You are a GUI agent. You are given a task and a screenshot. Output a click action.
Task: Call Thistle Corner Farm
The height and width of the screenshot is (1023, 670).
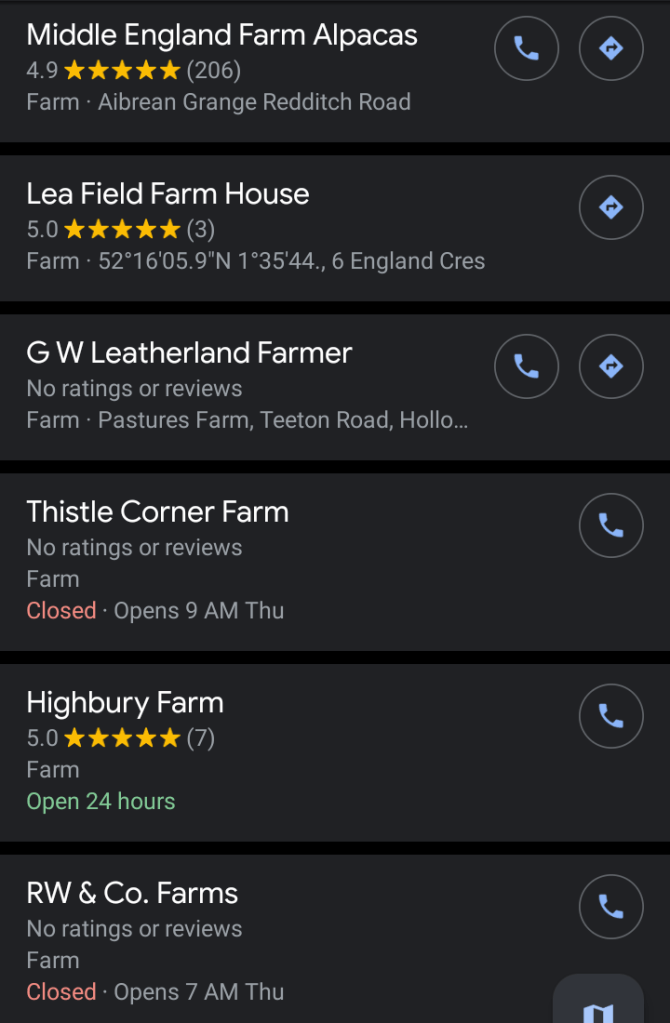611,525
